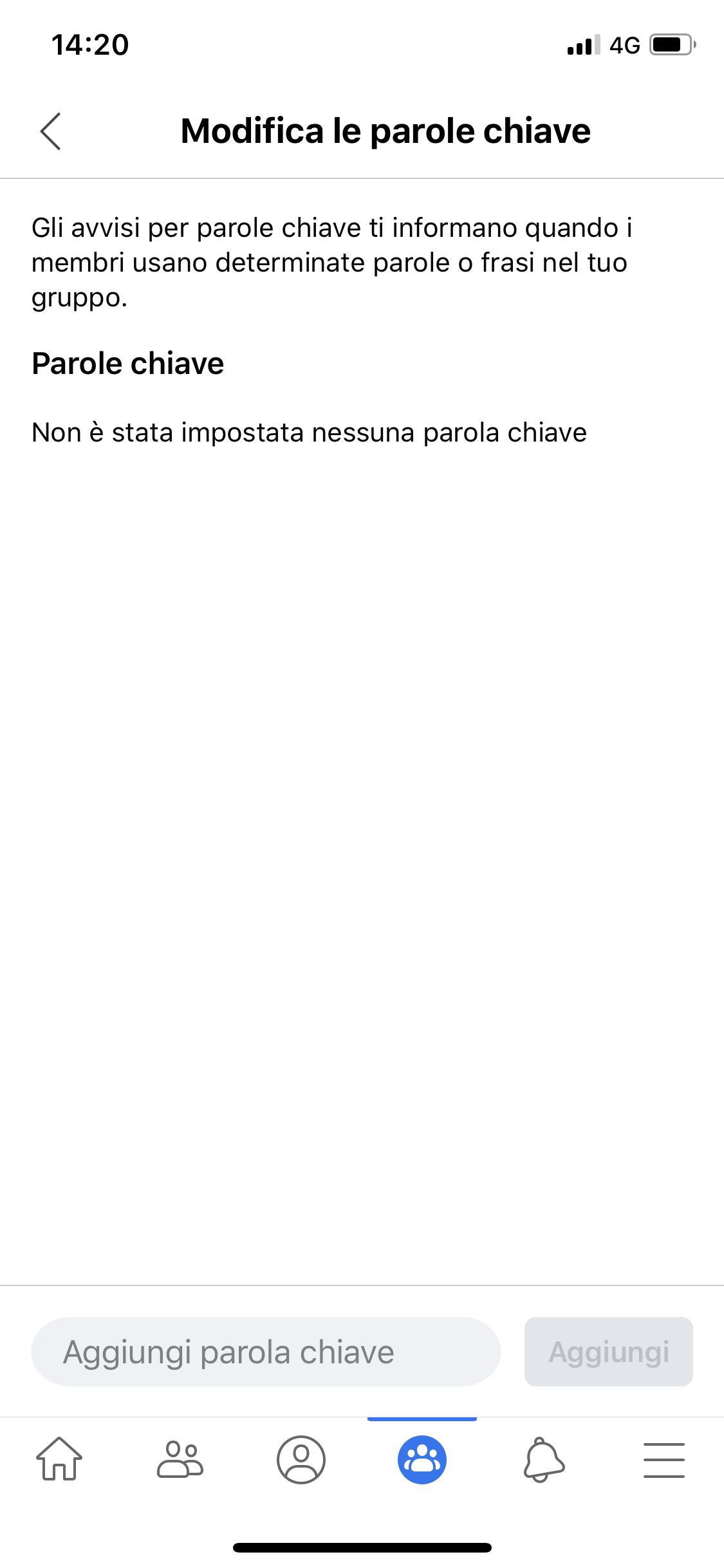Select the Groups tab
The width and height of the screenshot is (724, 1568).
(x=422, y=1459)
